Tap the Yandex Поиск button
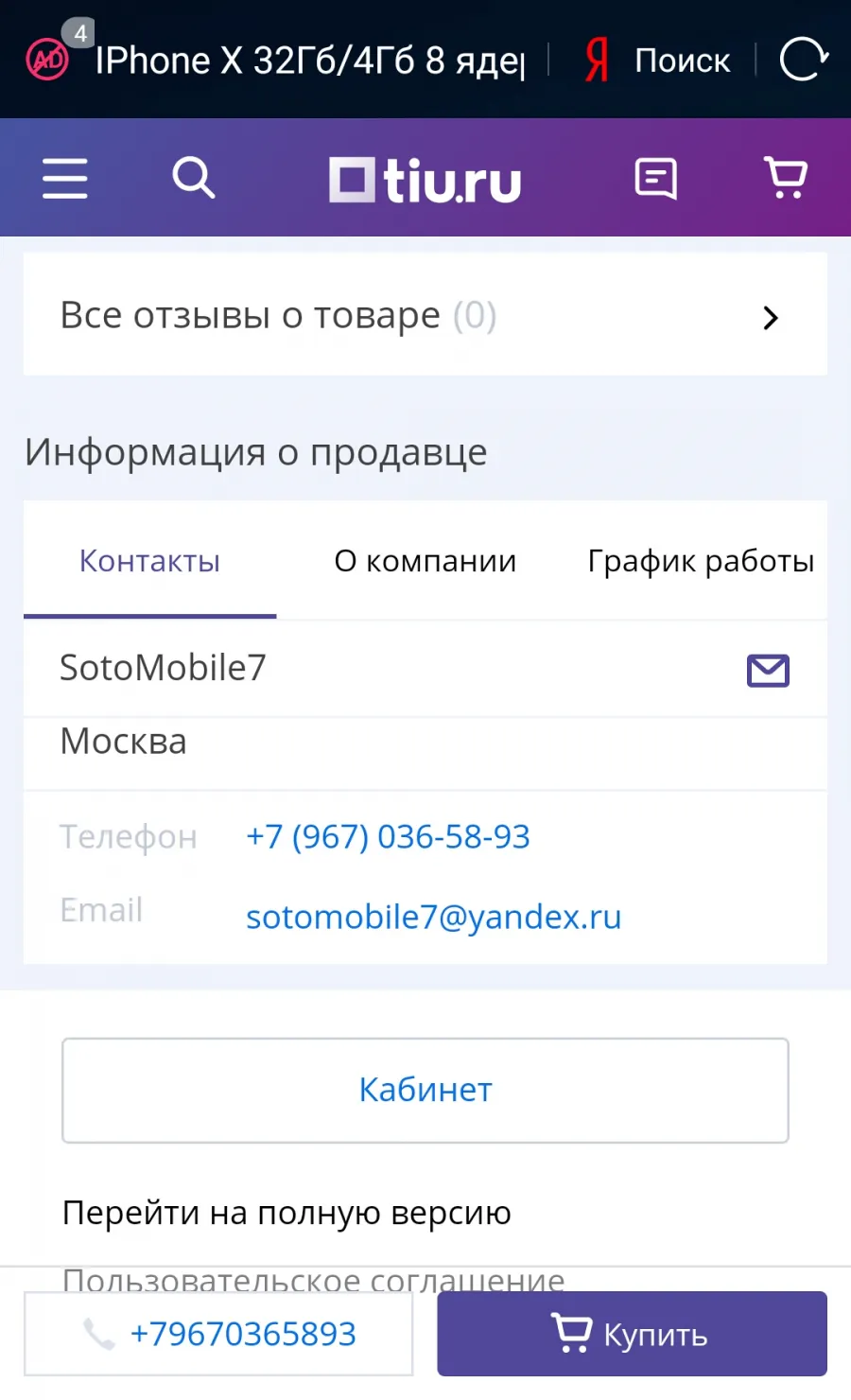The width and height of the screenshot is (851, 1400). 658,61
